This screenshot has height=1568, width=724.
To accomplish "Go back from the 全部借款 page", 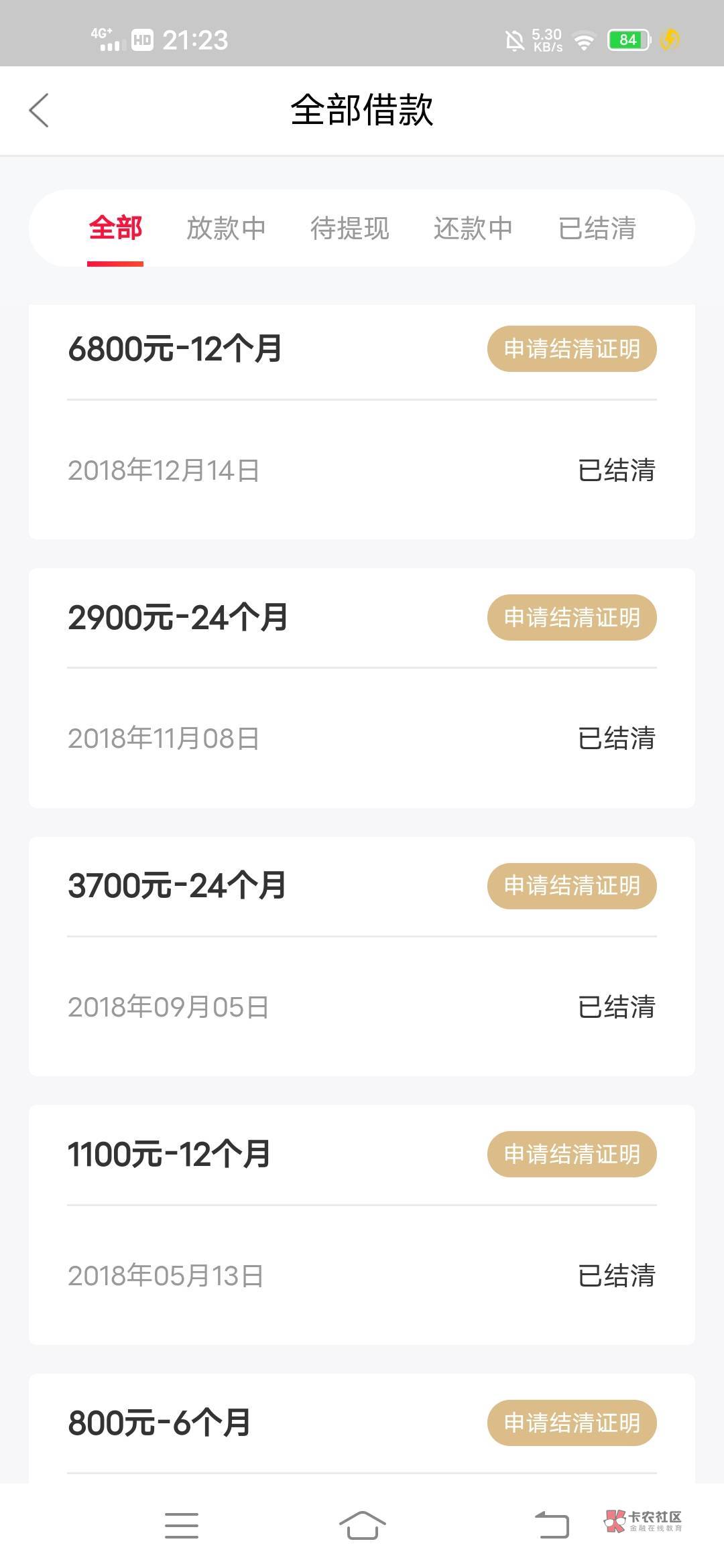I will [39, 111].
